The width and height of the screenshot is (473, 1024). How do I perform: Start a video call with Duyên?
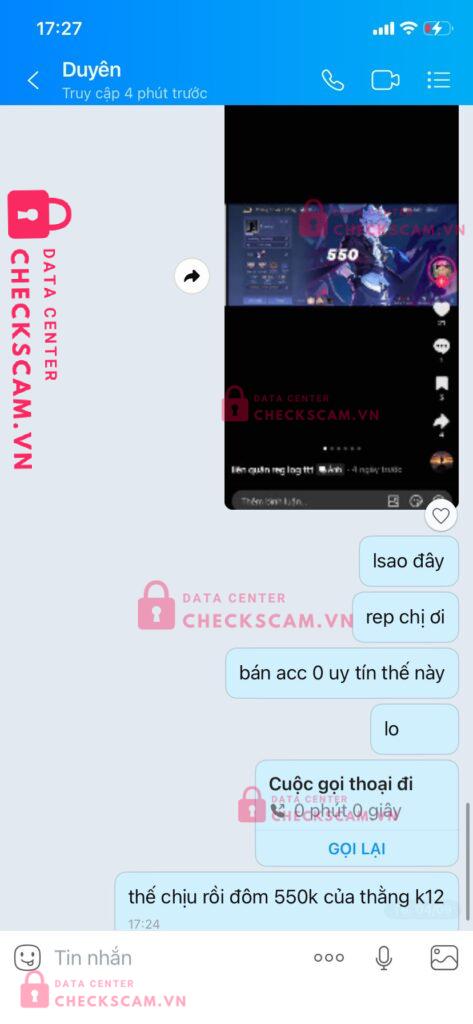(x=385, y=80)
